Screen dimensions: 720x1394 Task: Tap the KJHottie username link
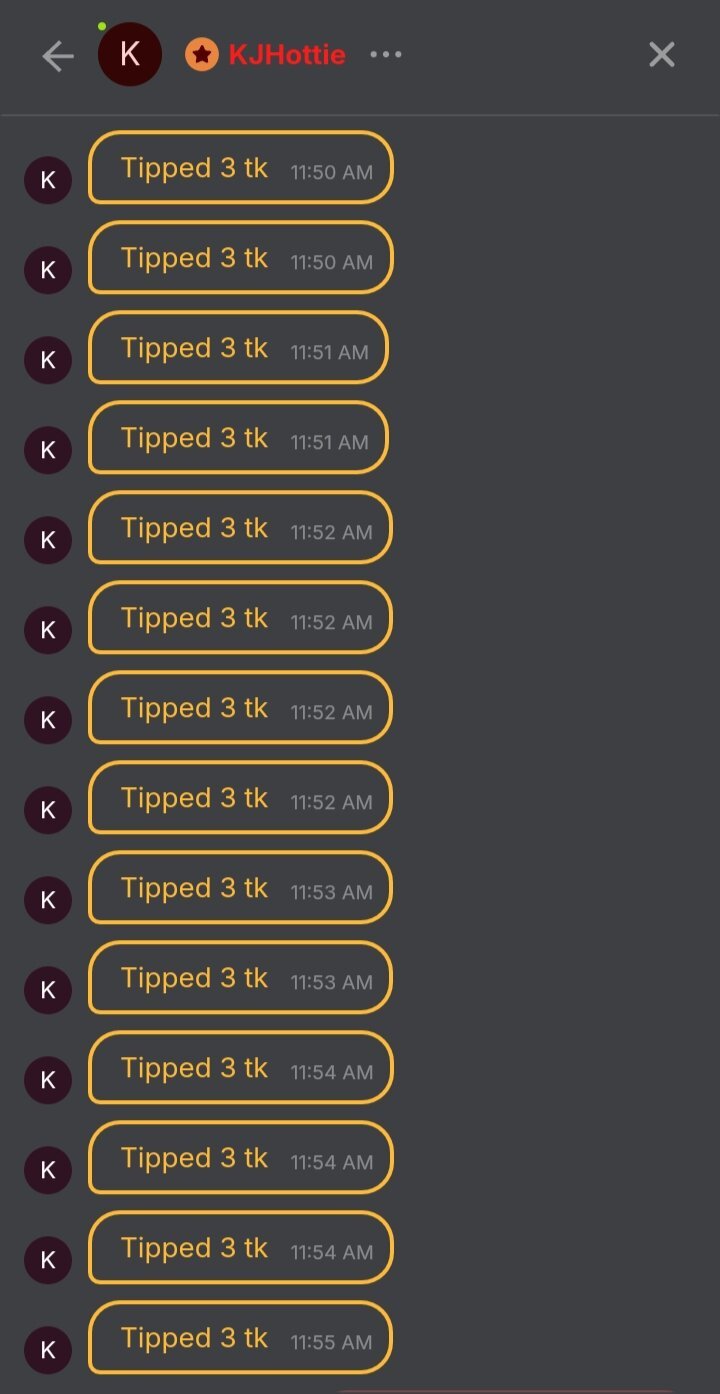[286, 55]
